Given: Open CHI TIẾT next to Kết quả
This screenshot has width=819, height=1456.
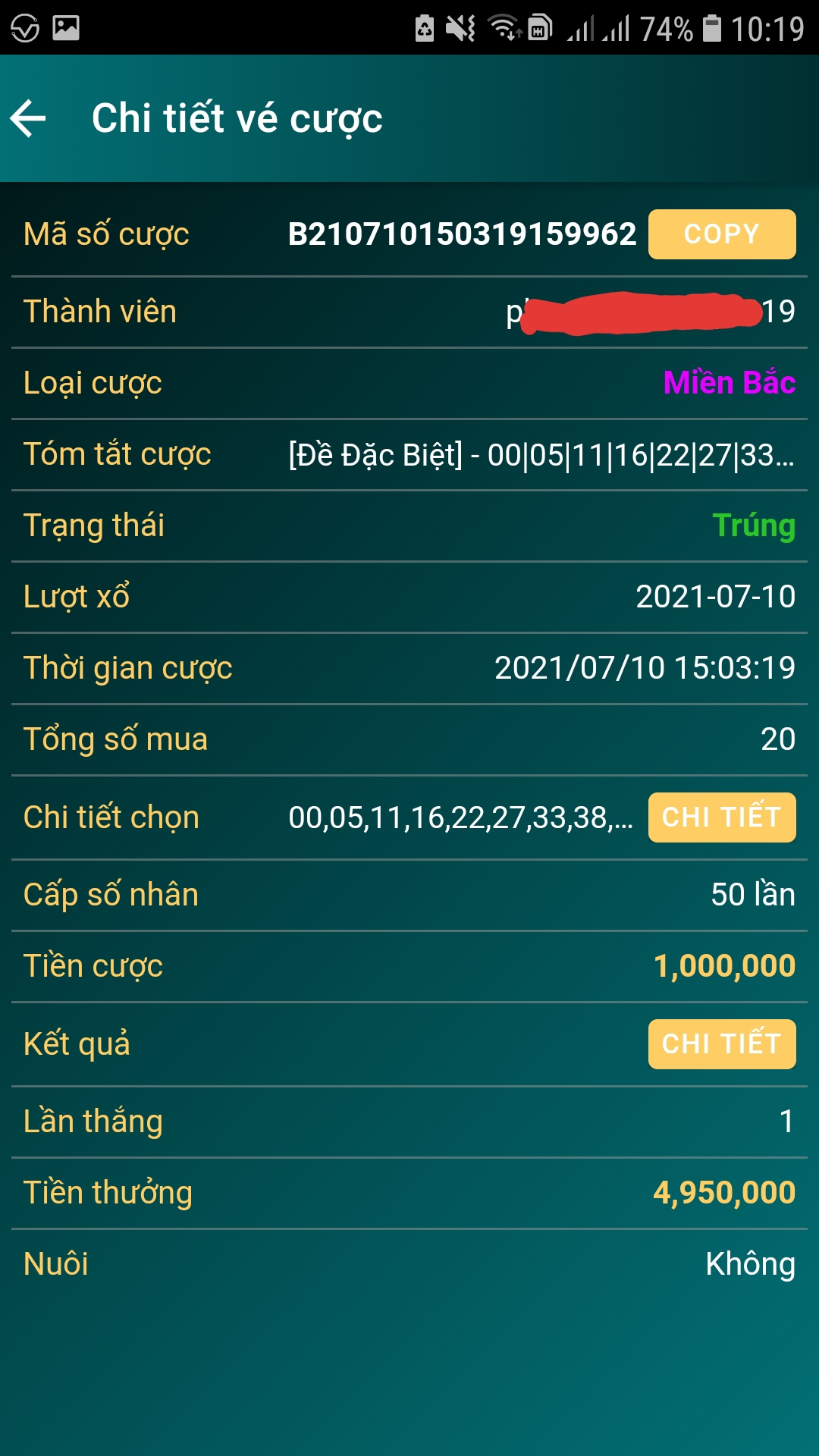Looking at the screenshot, I should pyautogui.click(x=722, y=1044).
